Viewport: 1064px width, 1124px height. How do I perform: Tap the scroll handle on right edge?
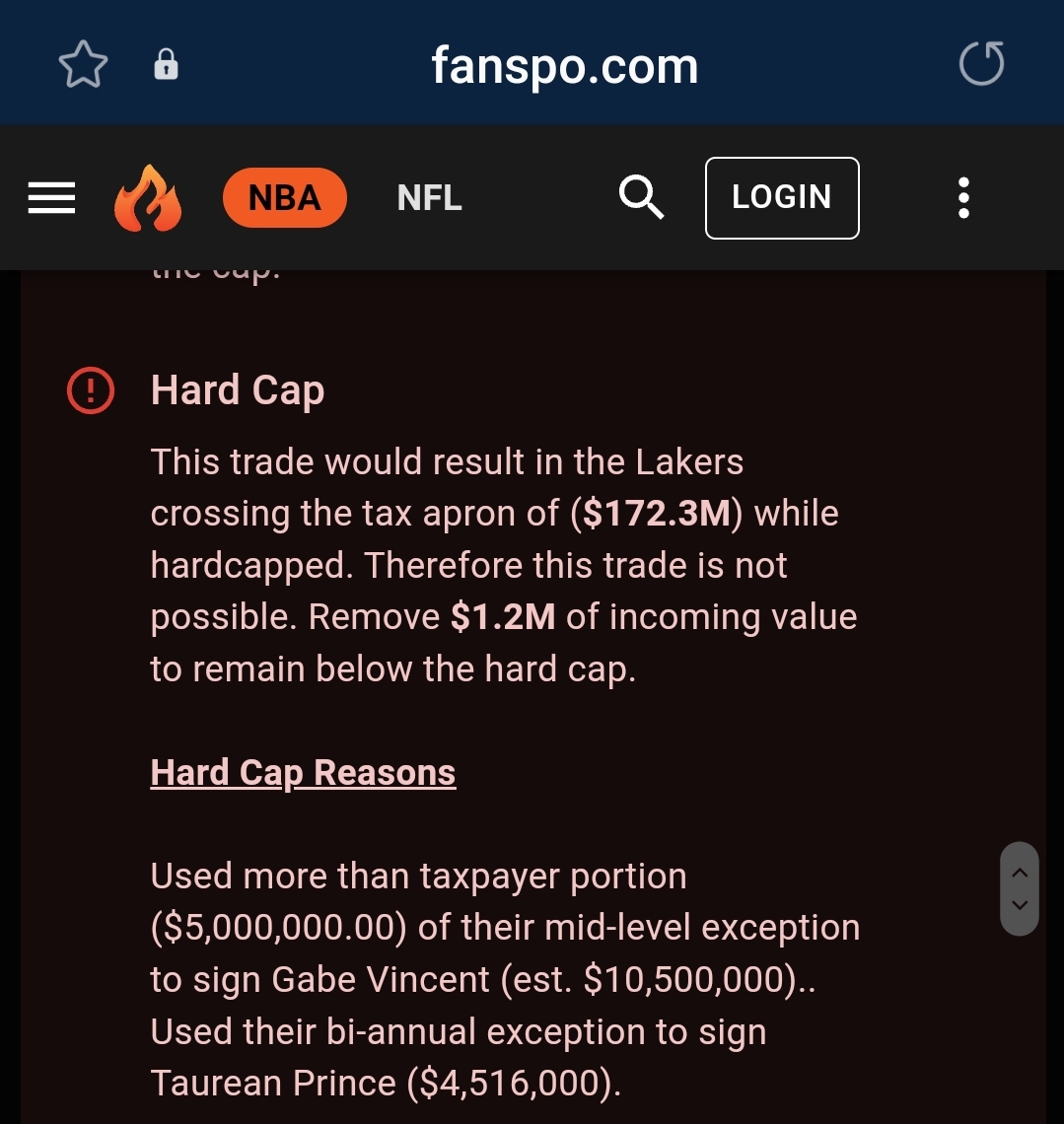pyautogui.click(x=1020, y=888)
